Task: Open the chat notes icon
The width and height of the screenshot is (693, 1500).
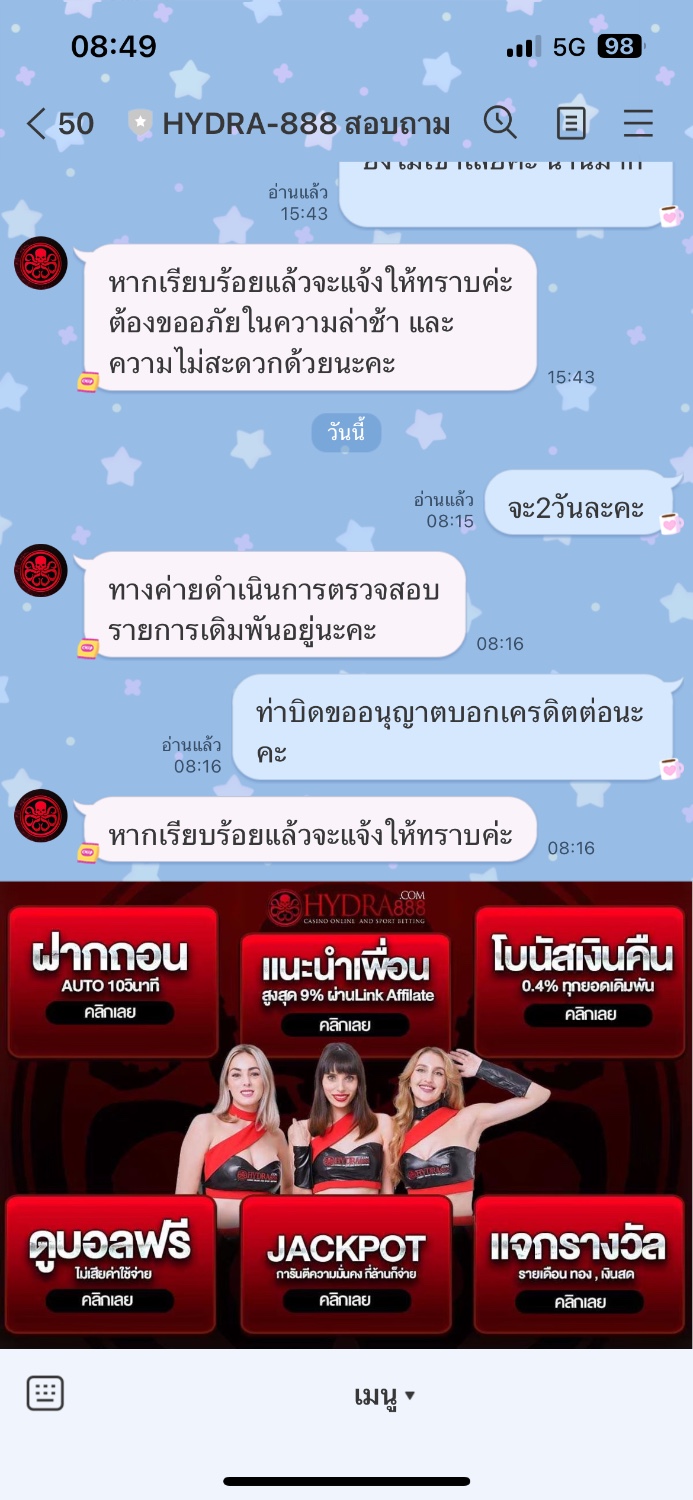Action: click(x=570, y=123)
